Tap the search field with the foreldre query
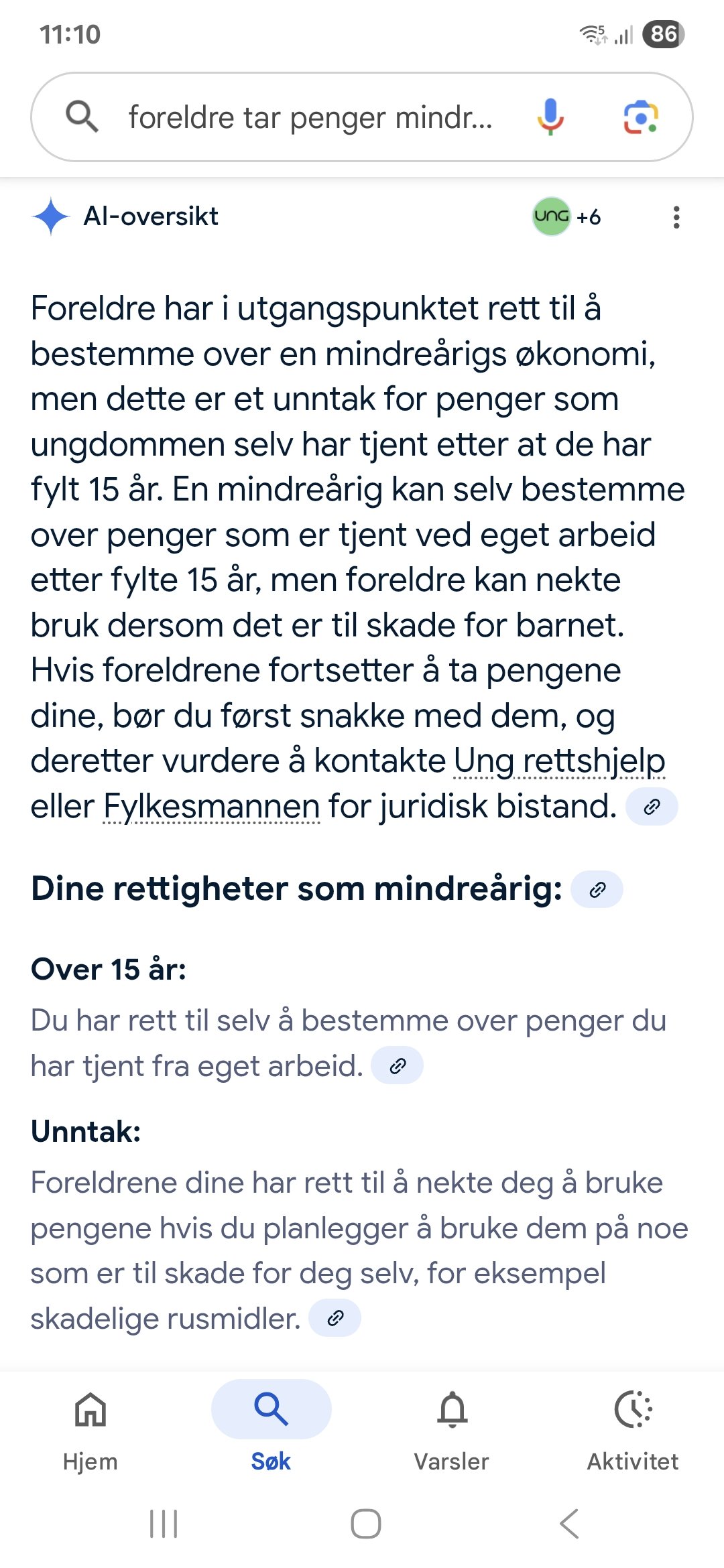 pos(308,117)
